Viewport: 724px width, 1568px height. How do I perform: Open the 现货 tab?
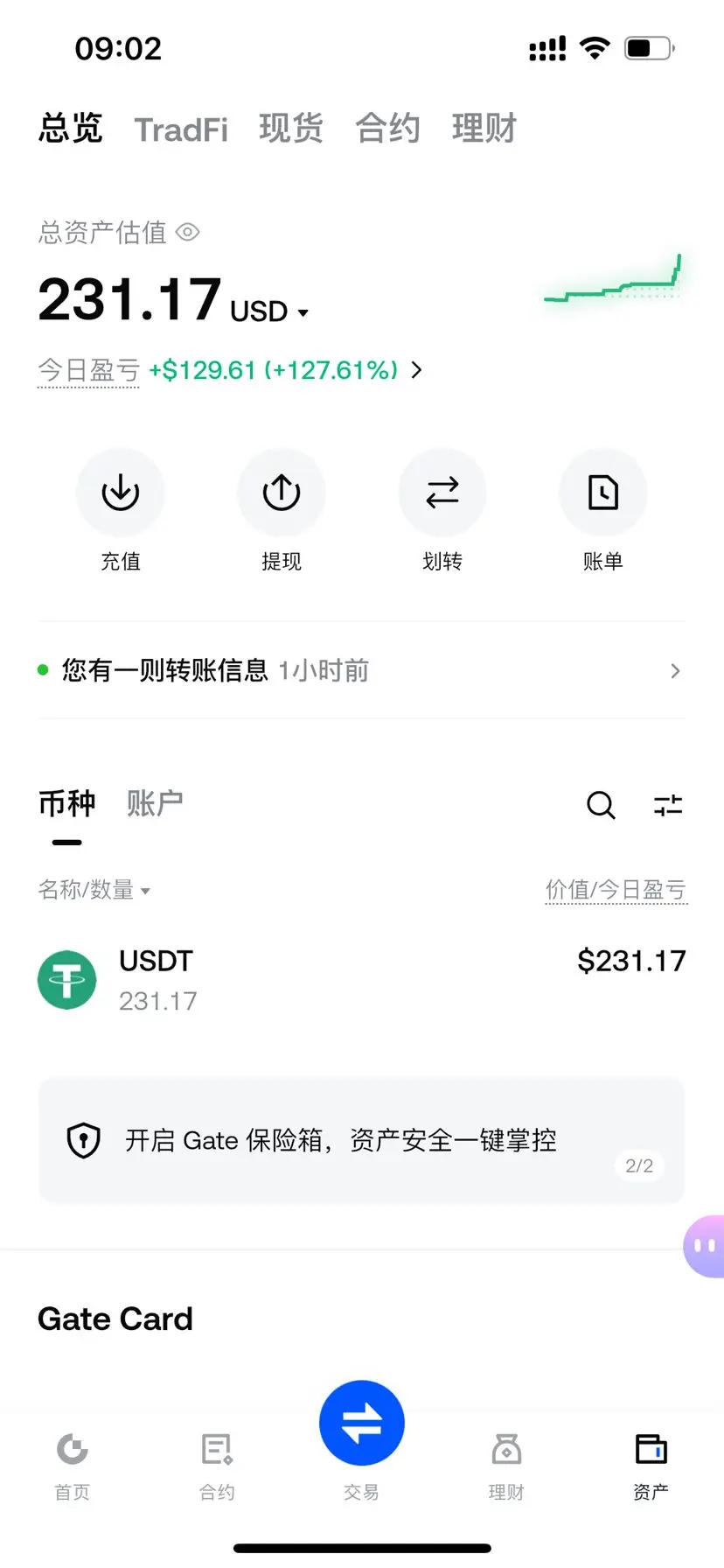291,129
